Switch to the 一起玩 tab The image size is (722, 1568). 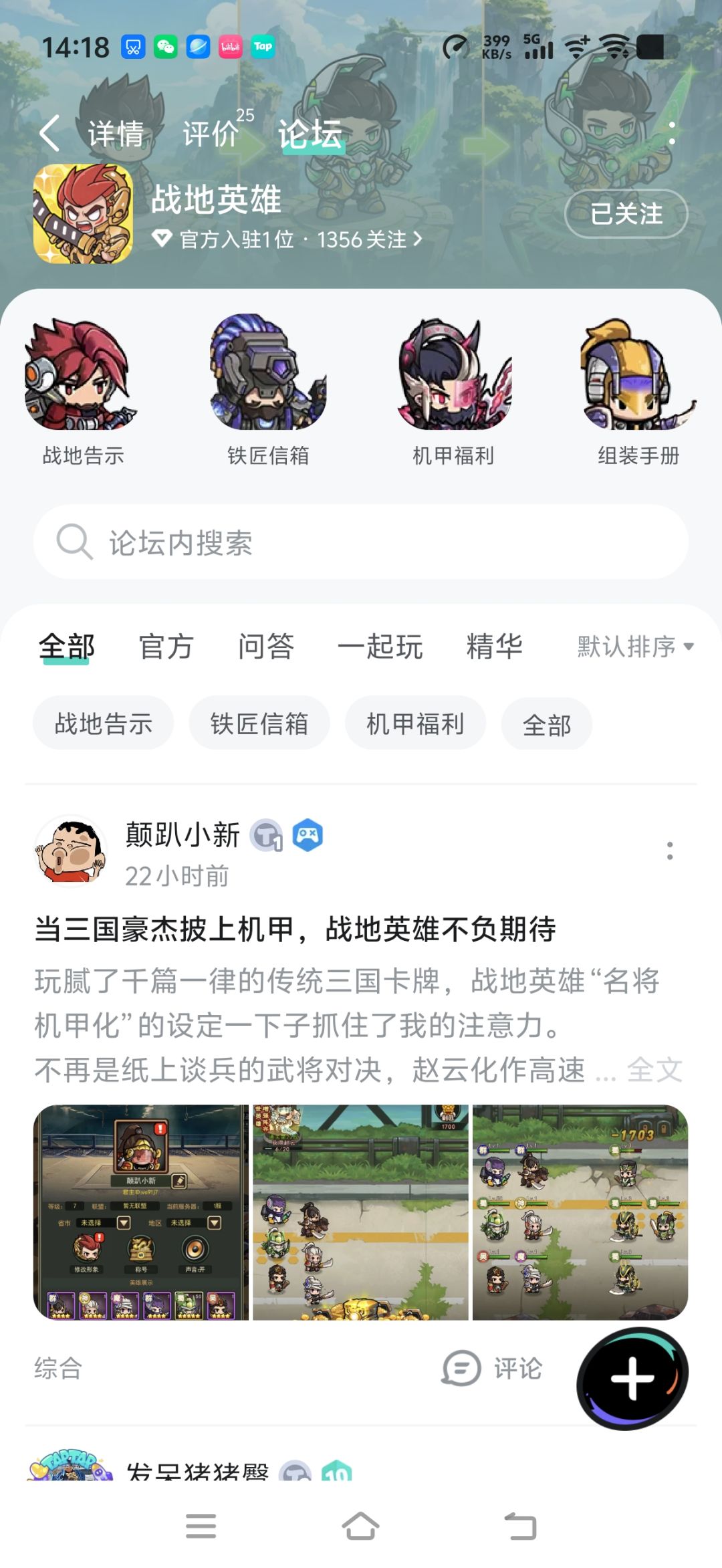point(380,647)
